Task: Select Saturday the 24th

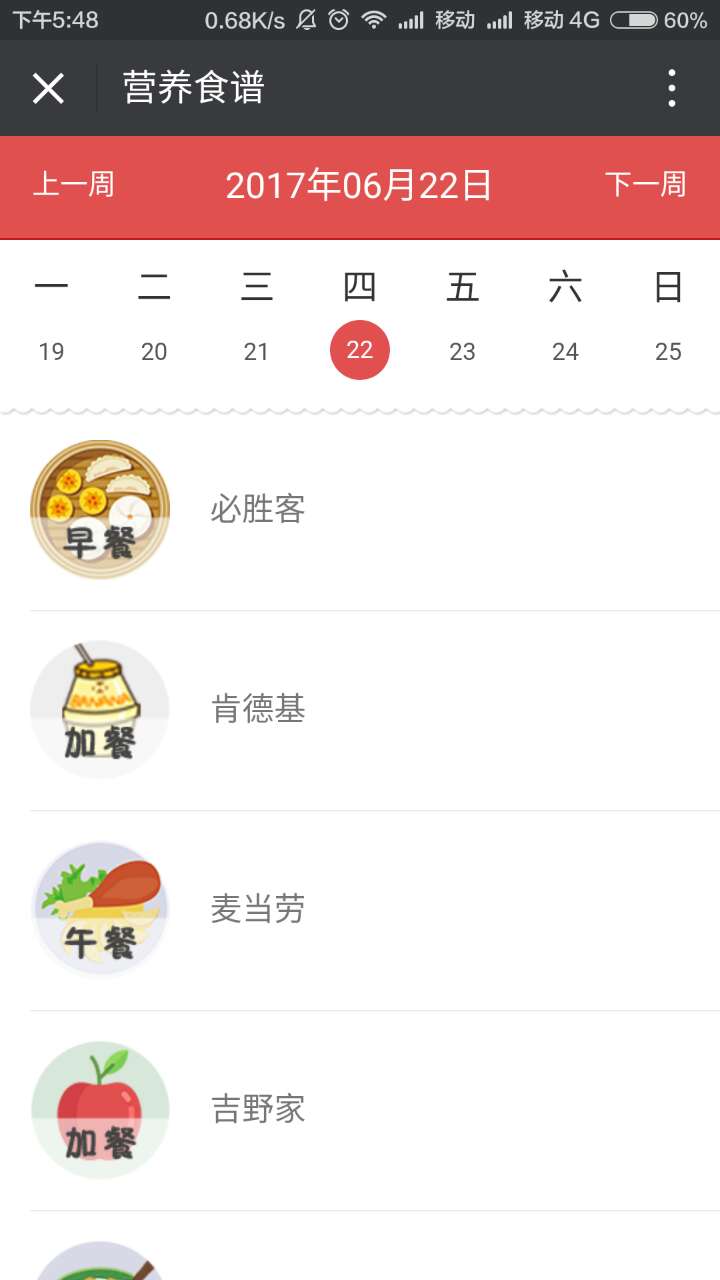Action: point(565,351)
